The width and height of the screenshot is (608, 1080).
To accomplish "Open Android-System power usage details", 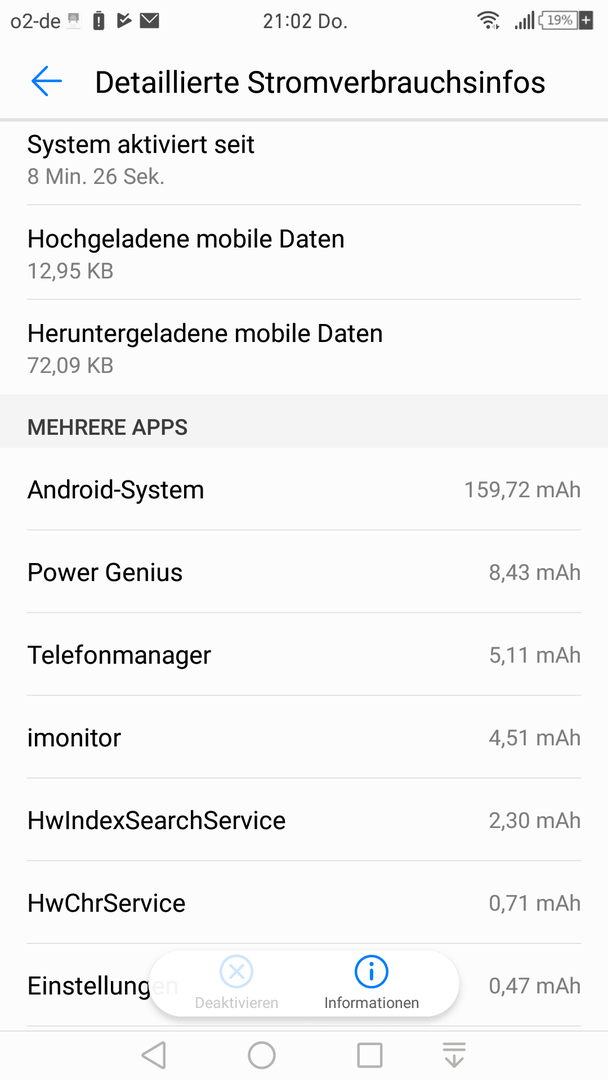I will tap(304, 490).
